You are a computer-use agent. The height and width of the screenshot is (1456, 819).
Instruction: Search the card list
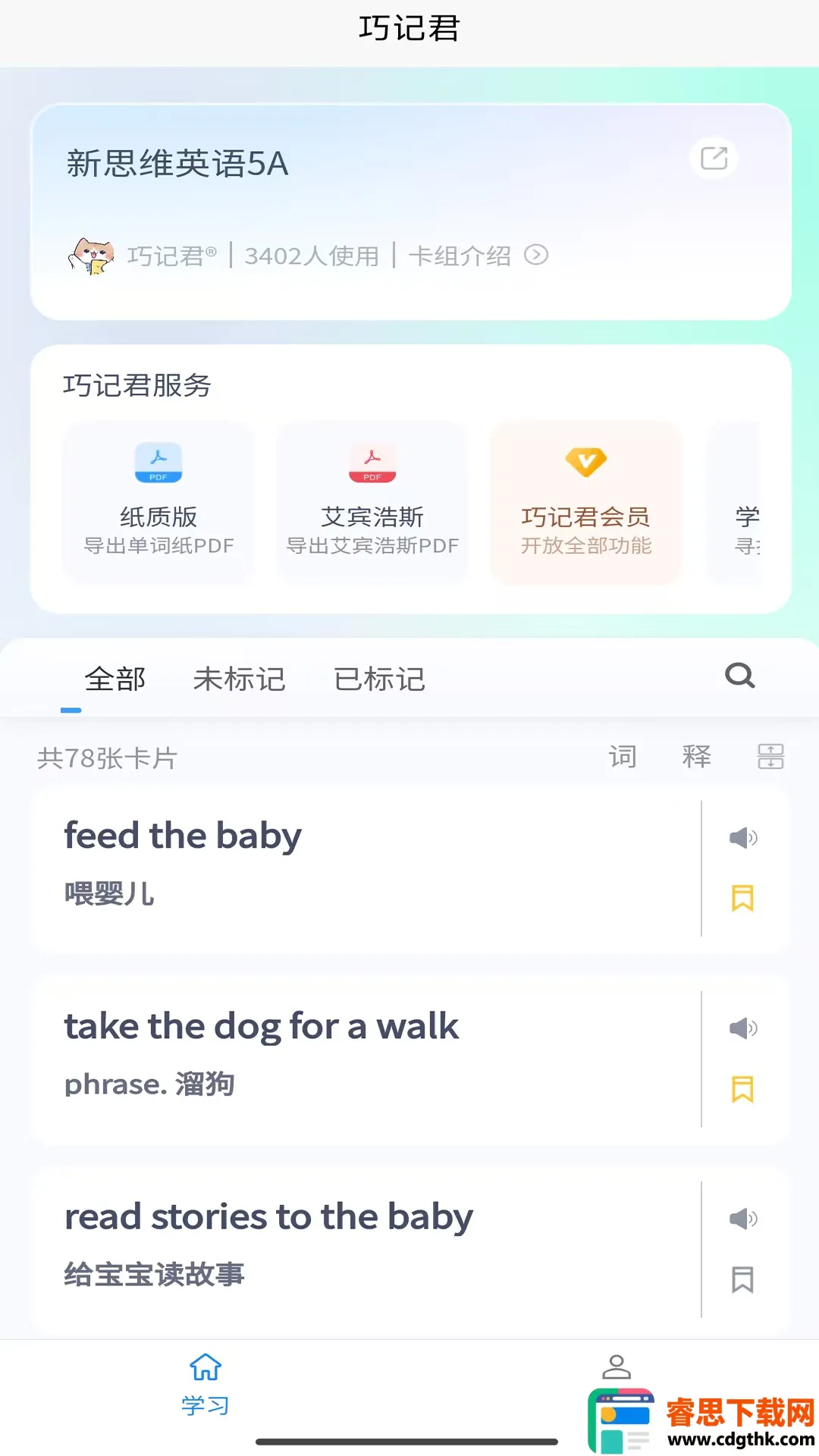click(739, 676)
